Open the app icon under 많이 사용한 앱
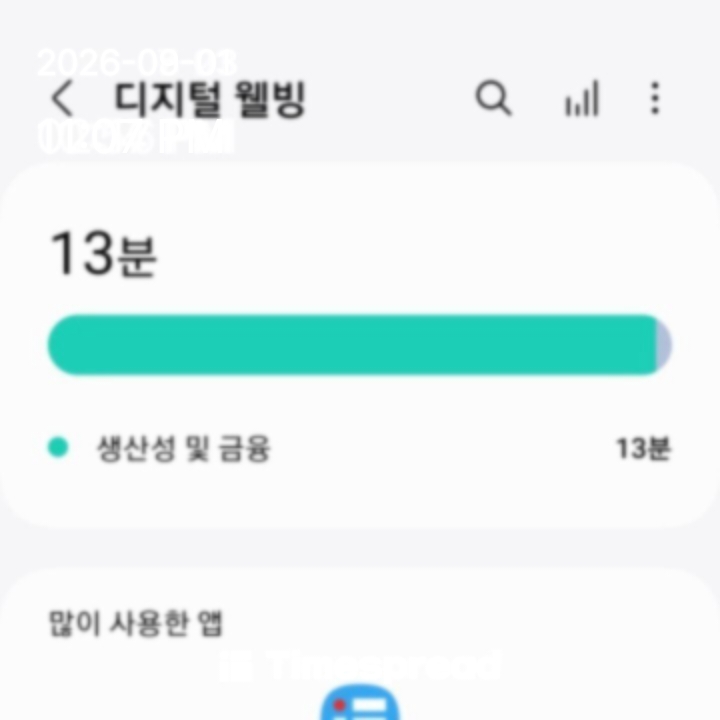 point(360,703)
